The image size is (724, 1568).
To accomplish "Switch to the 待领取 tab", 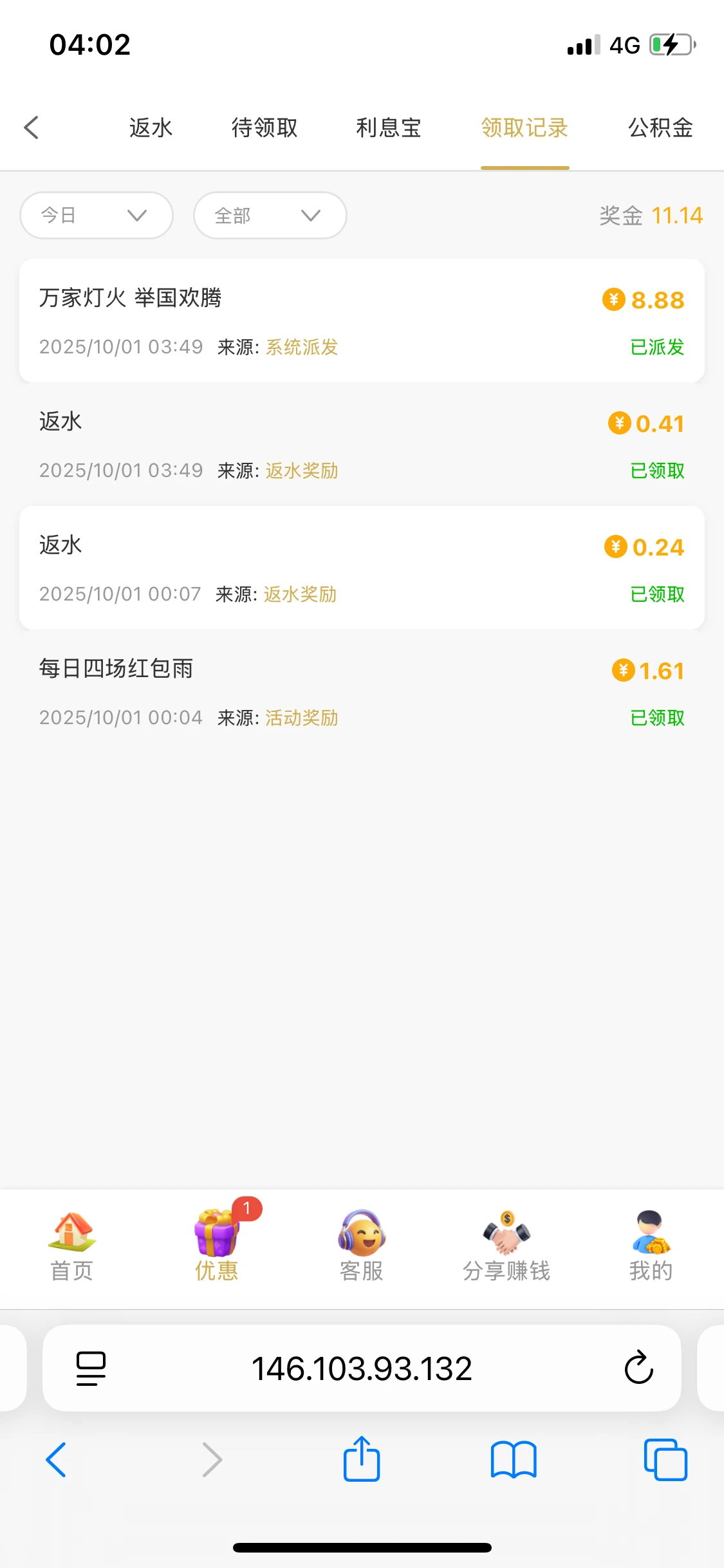I will click(264, 128).
